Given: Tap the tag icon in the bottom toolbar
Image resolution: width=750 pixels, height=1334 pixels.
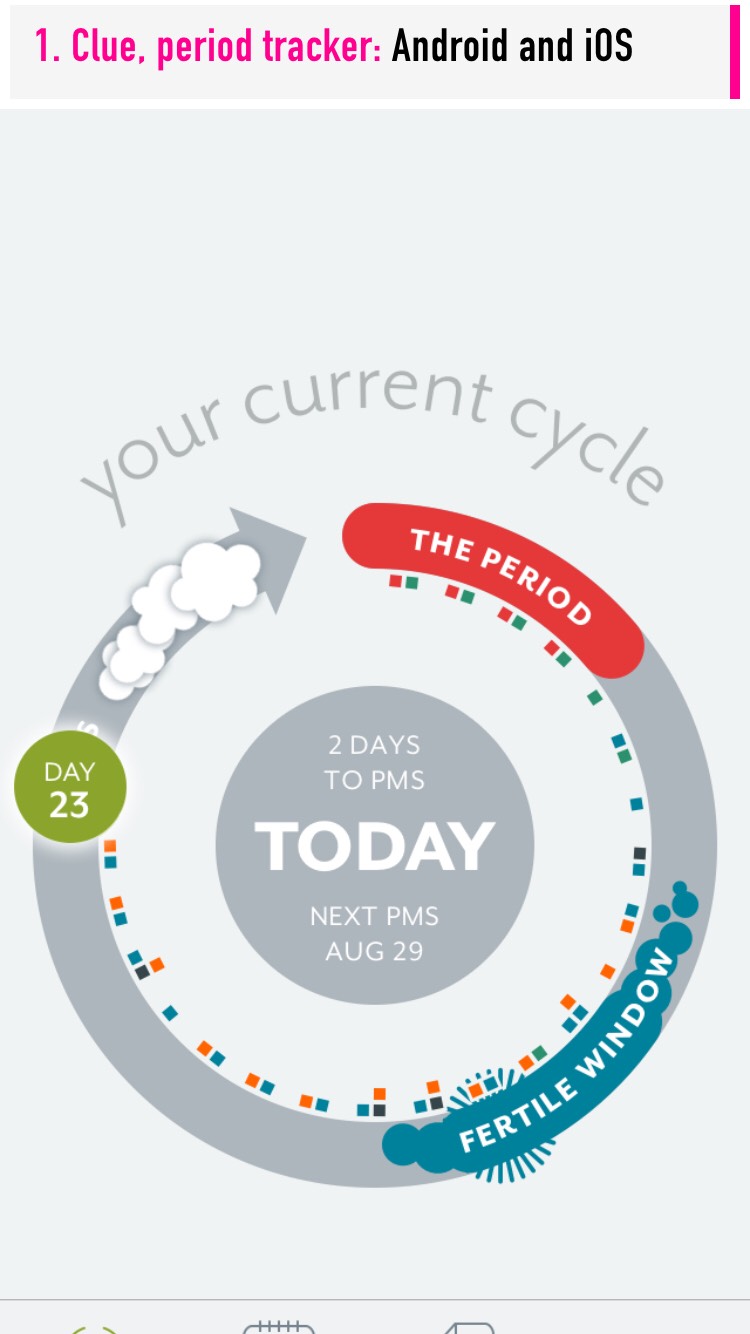Looking at the screenshot, I should click(x=470, y=1330).
